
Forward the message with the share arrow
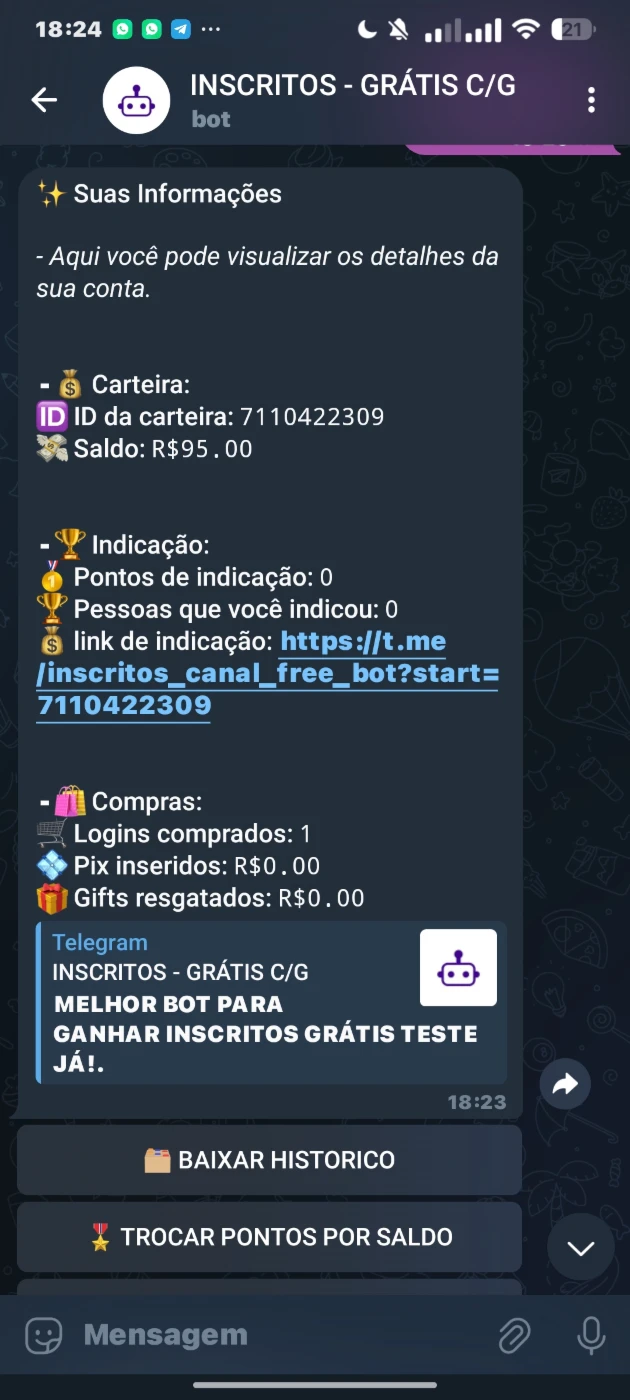565,1084
